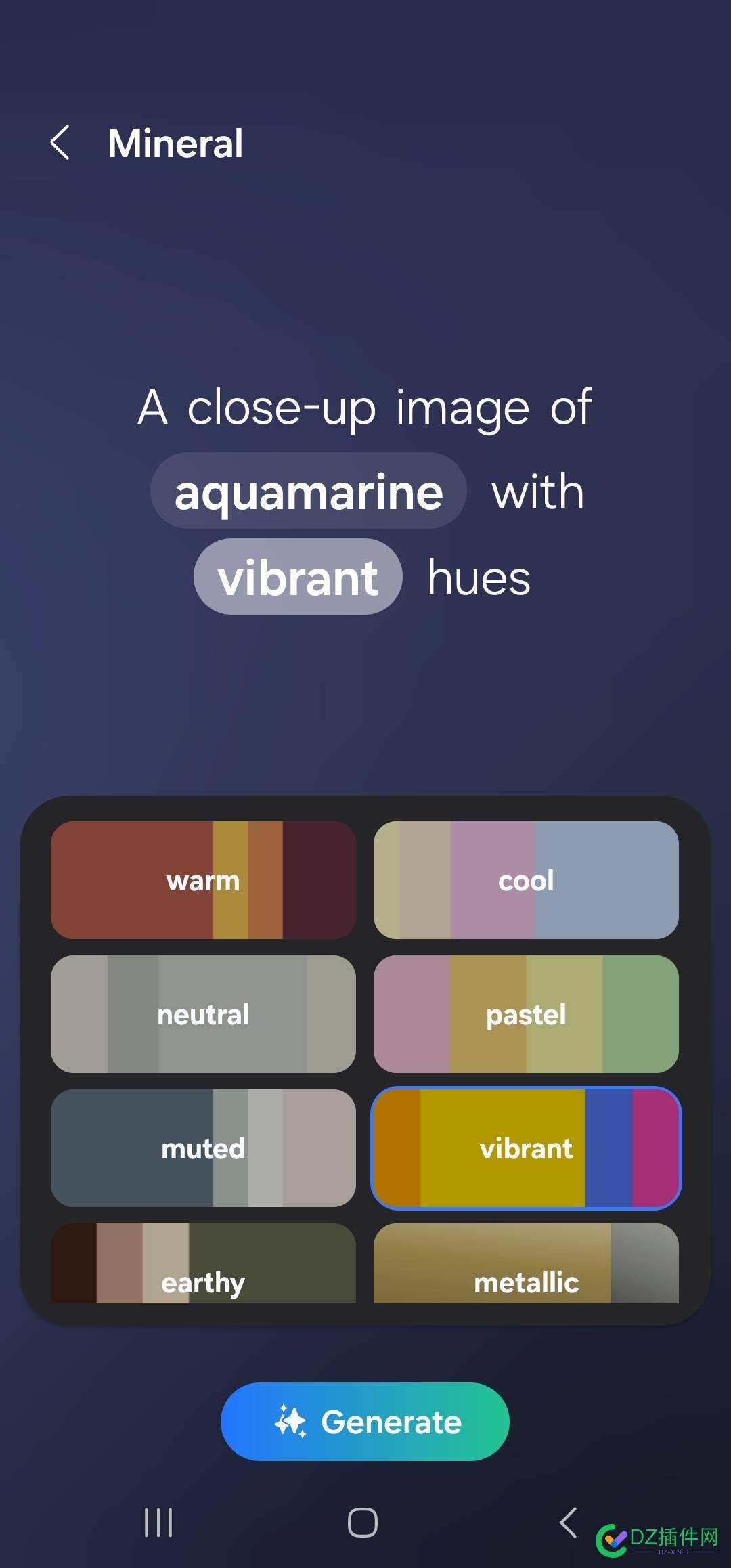Pick the neutral palette option
This screenshot has height=1568, width=731.
pyautogui.click(x=203, y=1014)
